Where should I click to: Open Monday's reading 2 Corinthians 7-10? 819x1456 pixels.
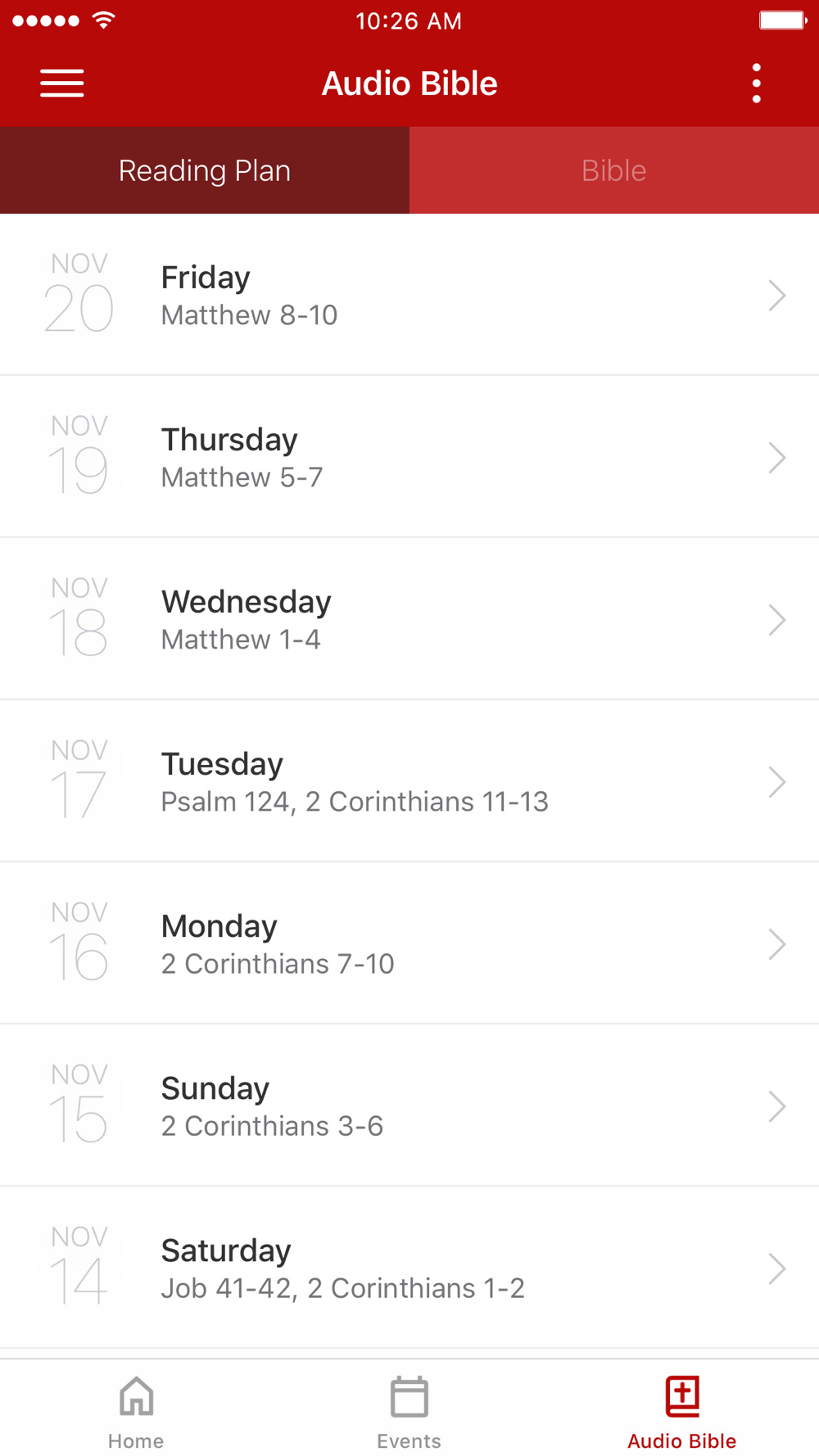pyautogui.click(x=409, y=943)
